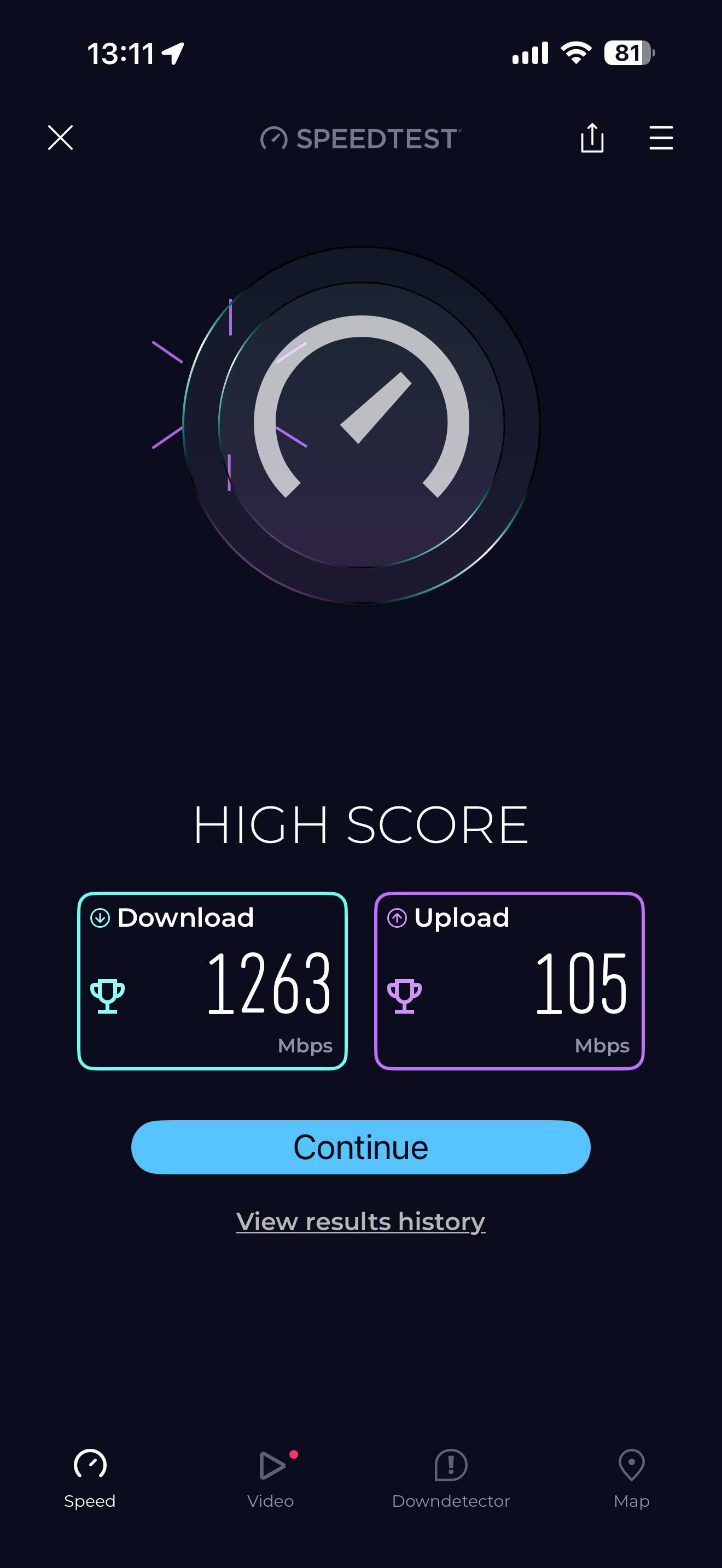This screenshot has width=722, height=1568.
Task: Share the speed test result
Action: click(592, 138)
